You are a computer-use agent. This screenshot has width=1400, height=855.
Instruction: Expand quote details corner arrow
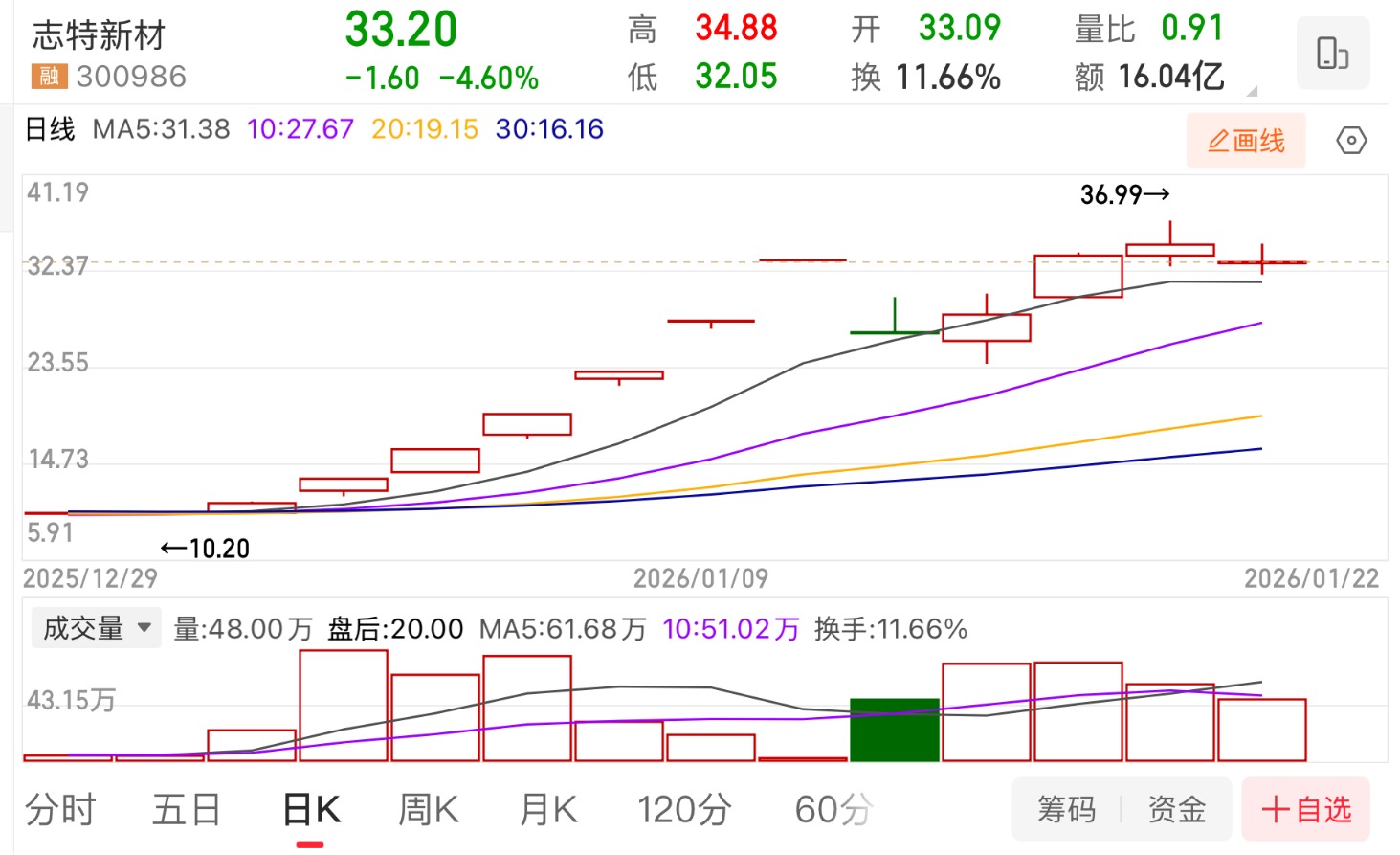(x=1252, y=91)
